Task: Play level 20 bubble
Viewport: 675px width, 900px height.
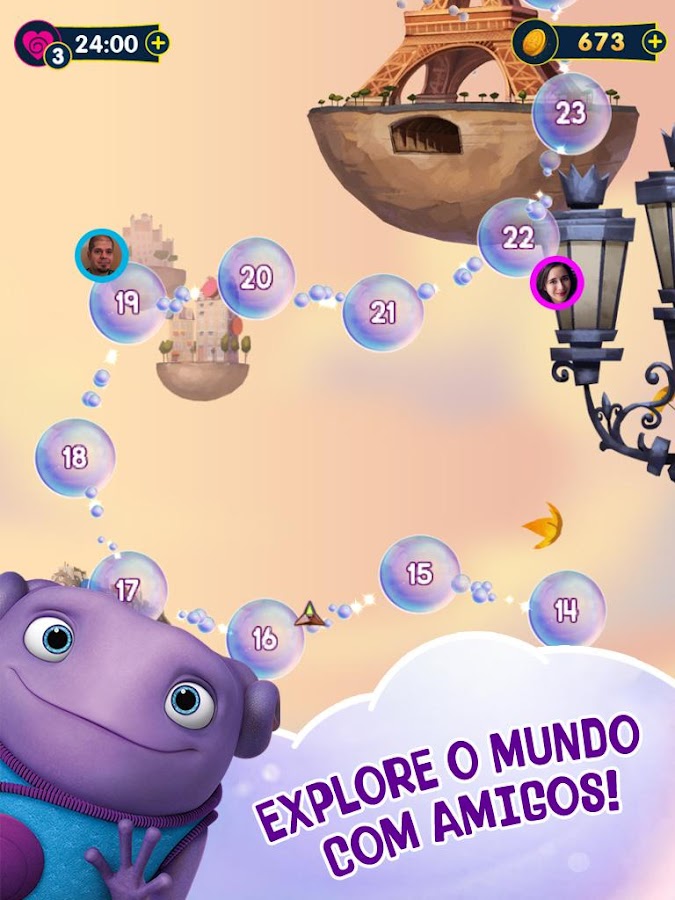Action: (x=256, y=278)
